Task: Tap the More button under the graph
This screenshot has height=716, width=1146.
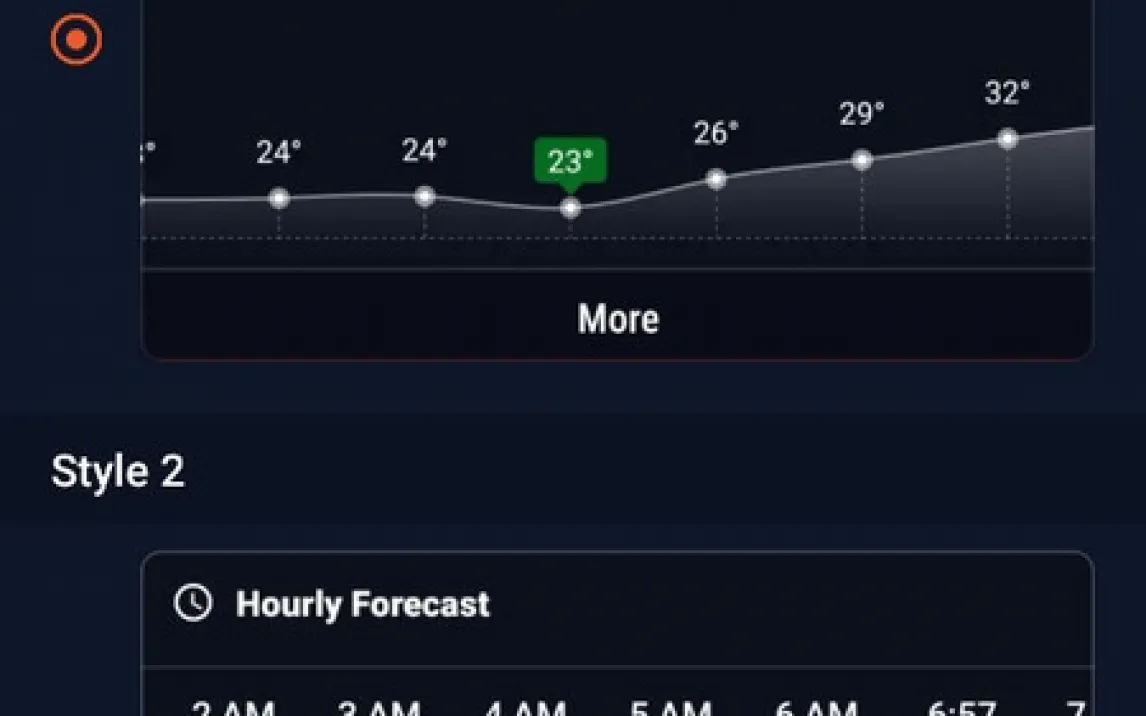Action: click(x=617, y=319)
